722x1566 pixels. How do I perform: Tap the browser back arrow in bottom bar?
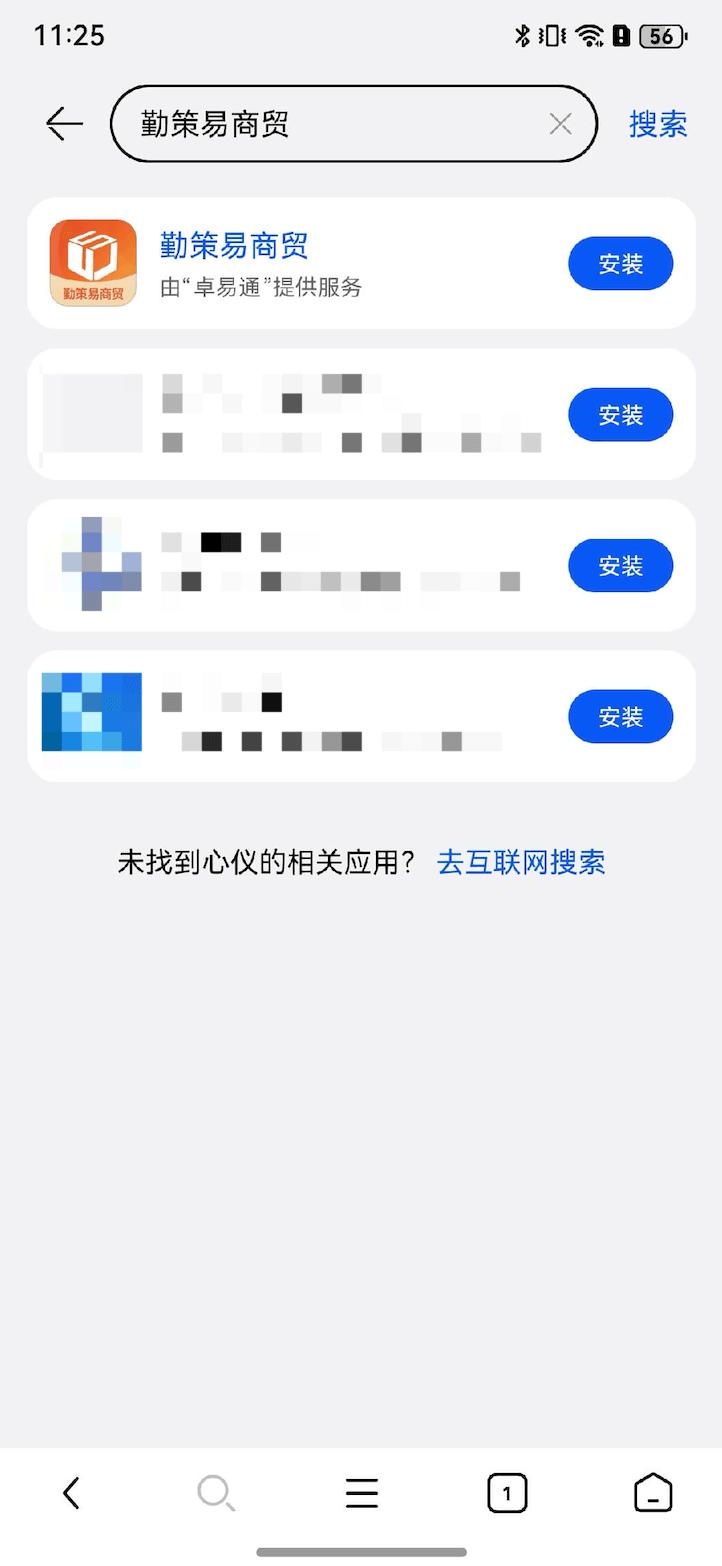71,1493
